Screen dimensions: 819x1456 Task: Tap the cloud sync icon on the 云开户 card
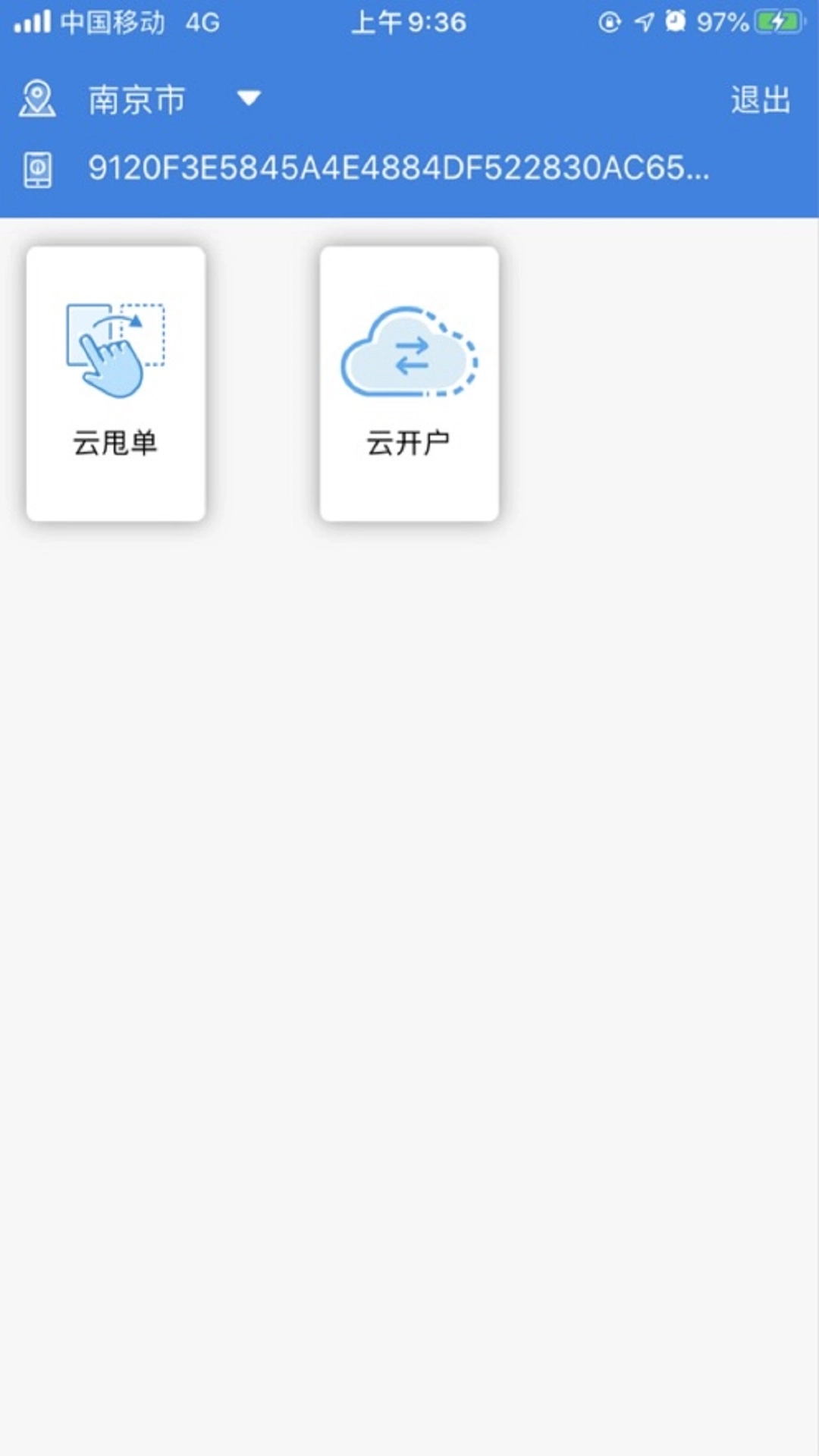tap(409, 353)
